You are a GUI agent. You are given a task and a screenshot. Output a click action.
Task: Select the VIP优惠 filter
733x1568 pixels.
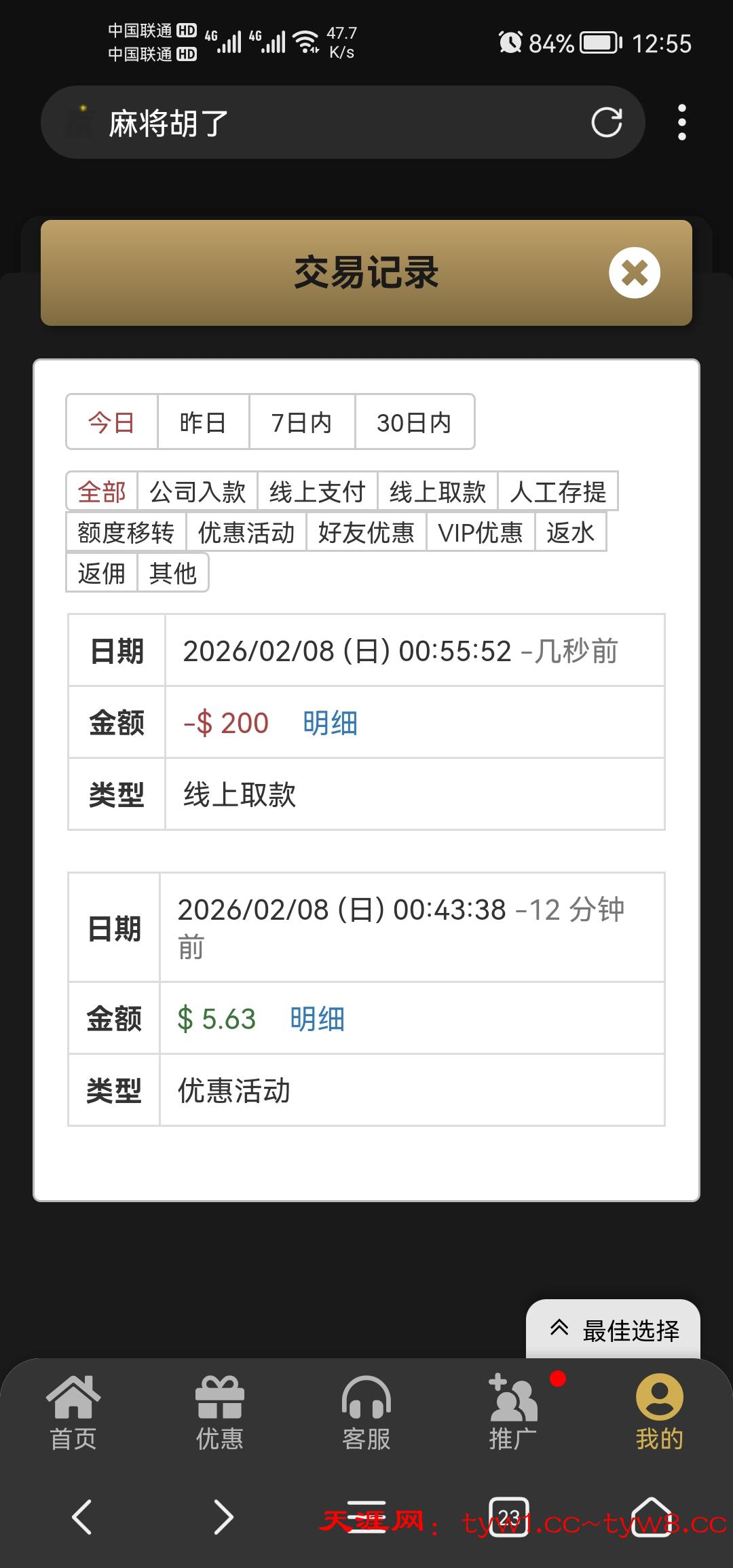[x=481, y=532]
